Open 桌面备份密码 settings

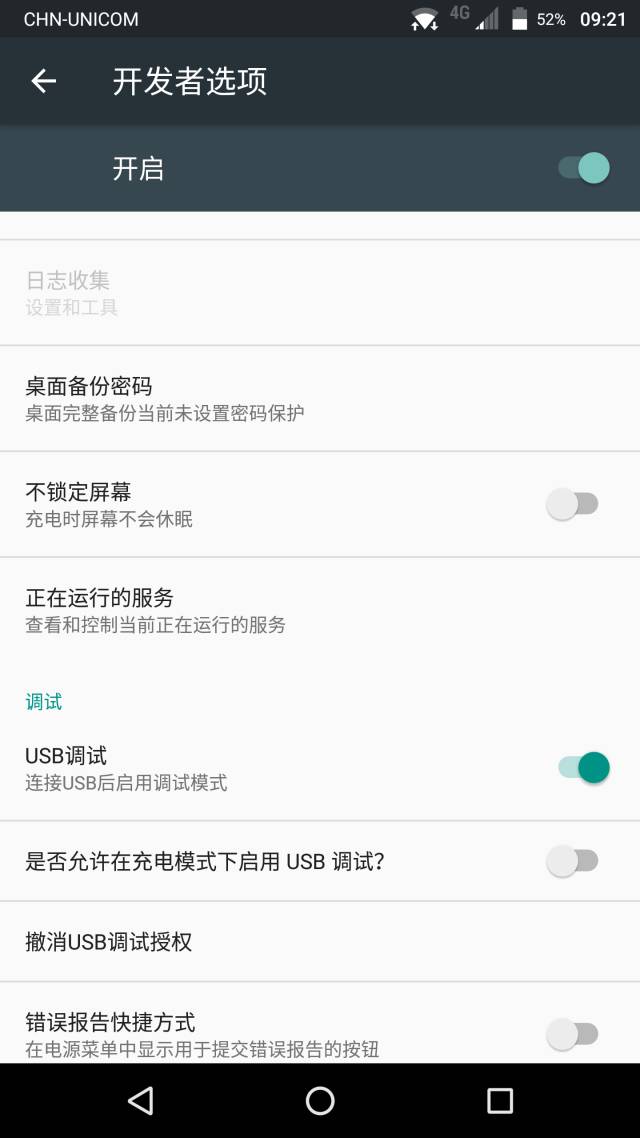point(320,398)
